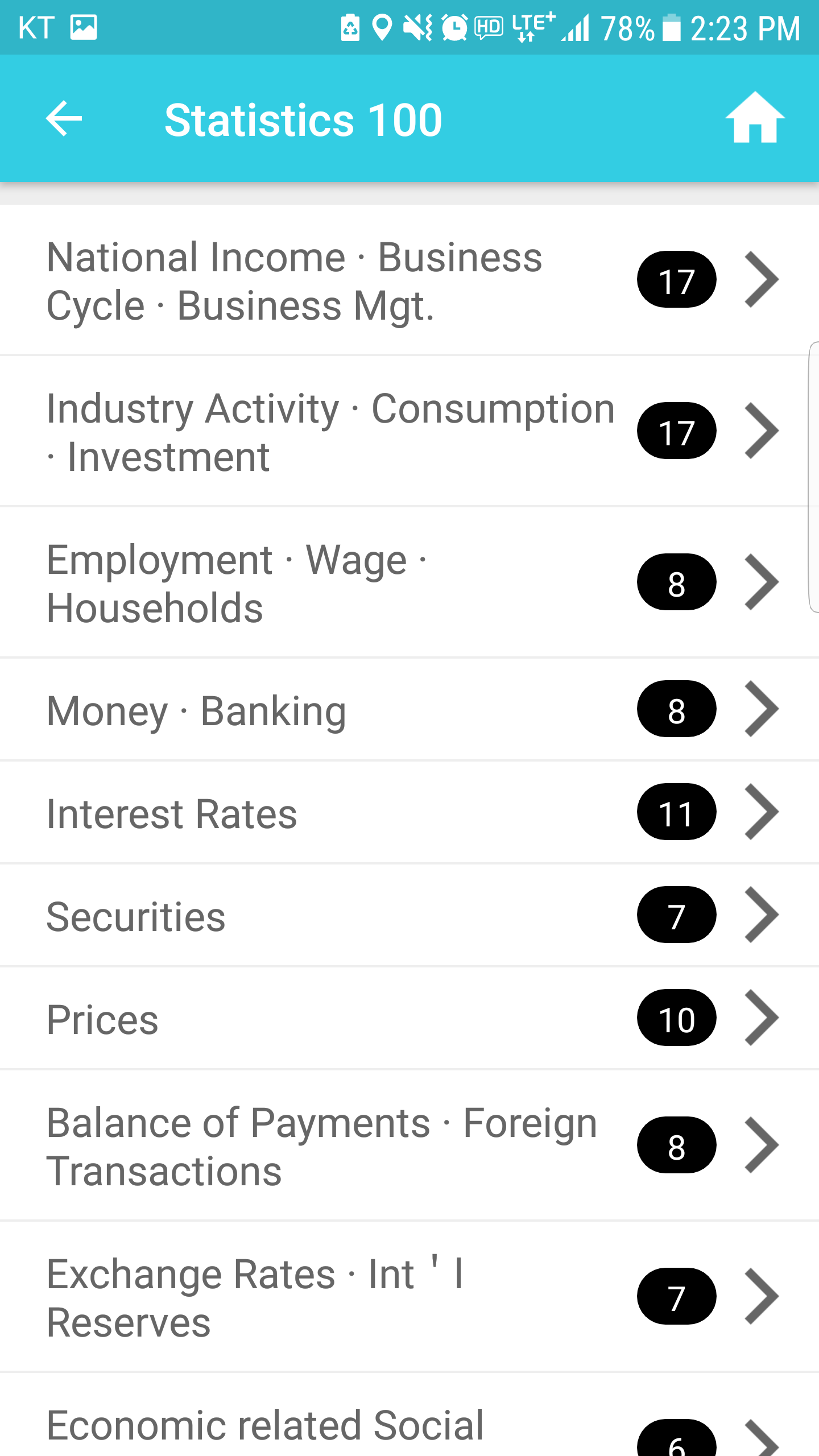Viewport: 819px width, 1456px height.
Task: Go back using the arrow icon
Action: (x=64, y=118)
